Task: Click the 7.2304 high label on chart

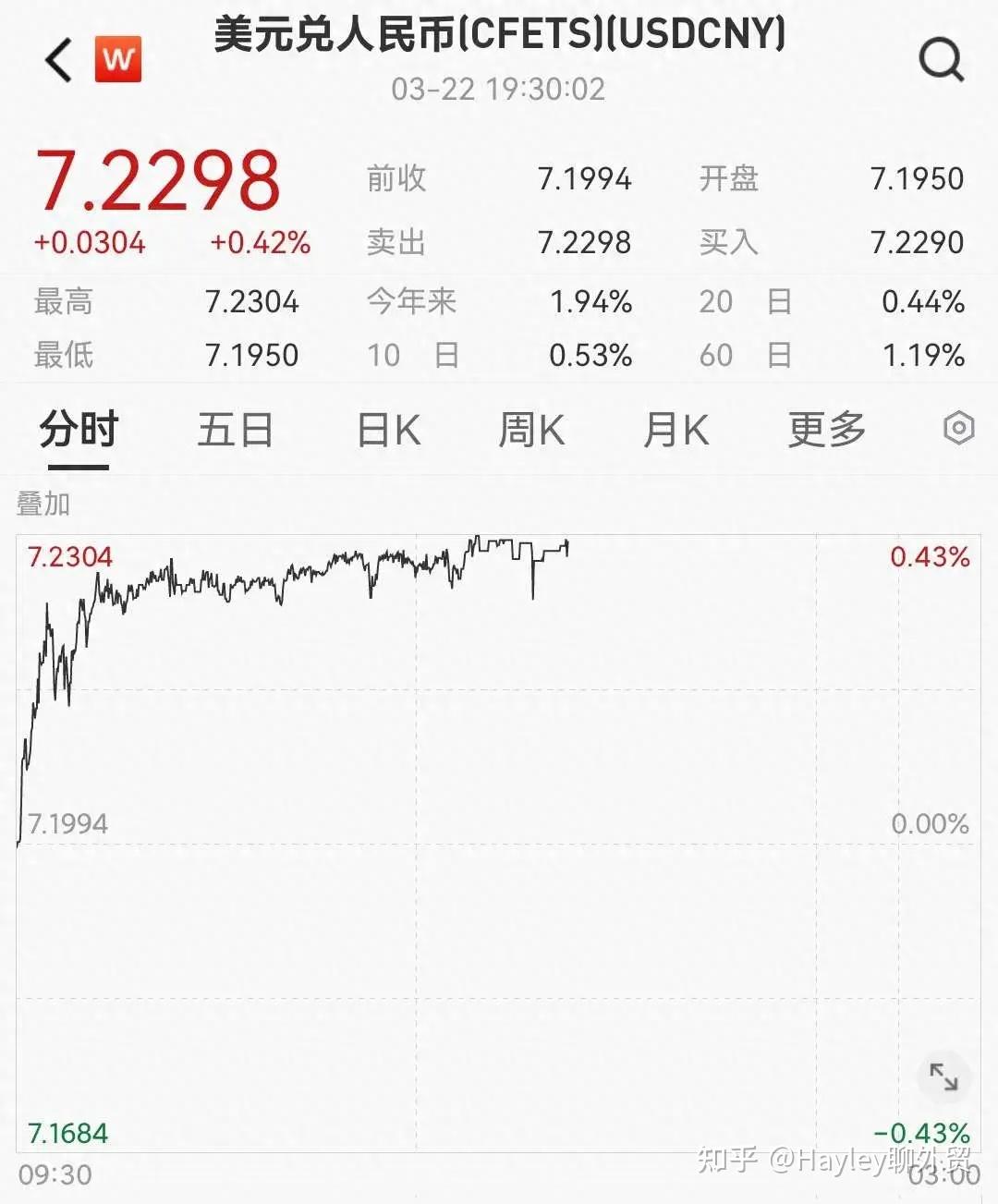Action: (x=67, y=557)
